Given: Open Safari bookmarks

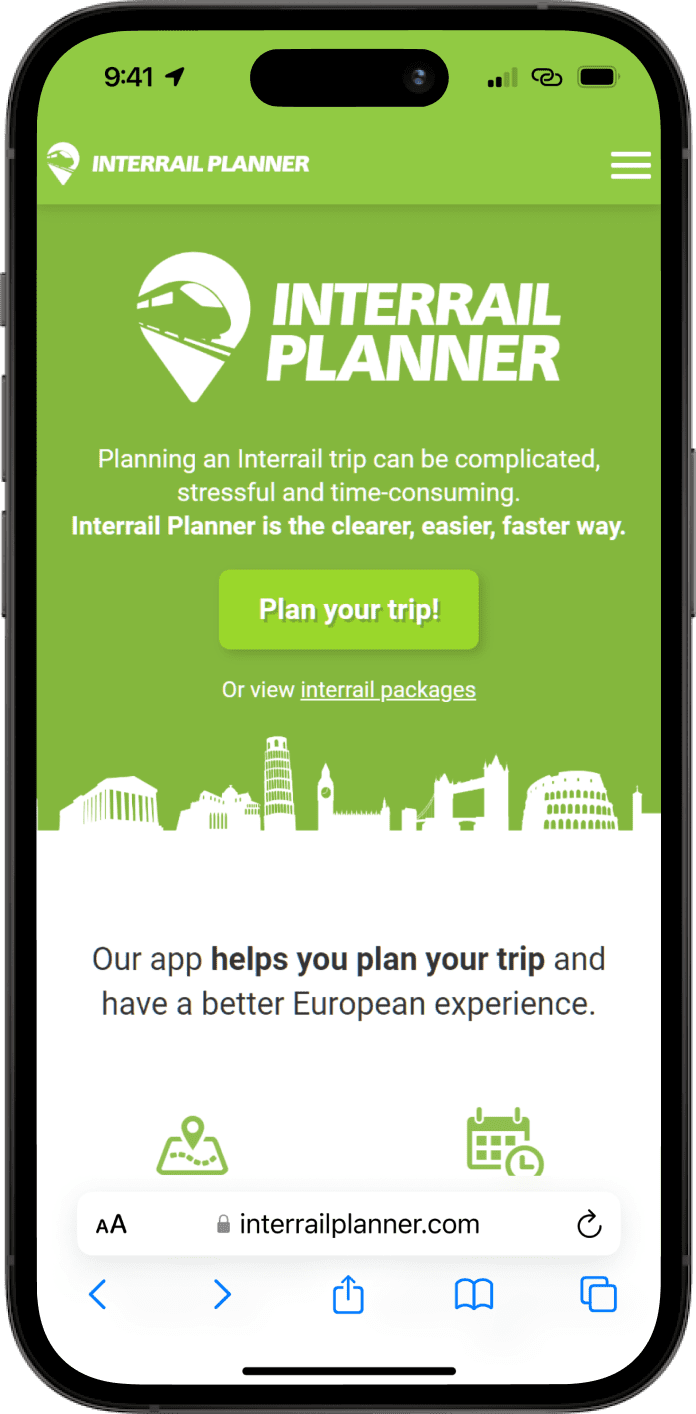Looking at the screenshot, I should tap(474, 1295).
